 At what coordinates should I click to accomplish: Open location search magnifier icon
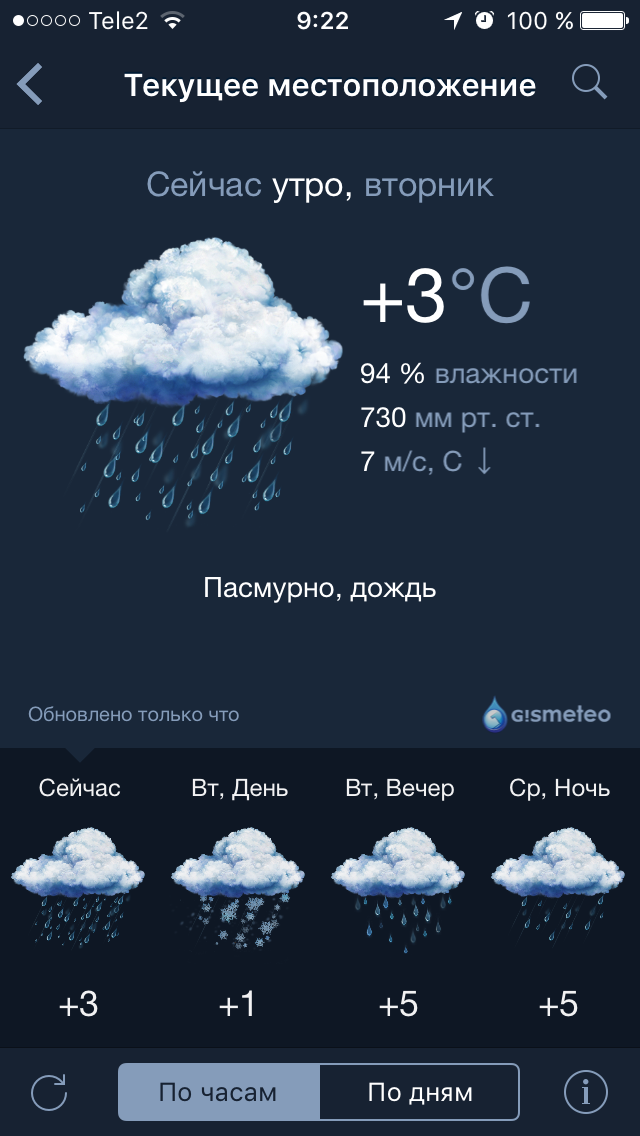click(590, 84)
